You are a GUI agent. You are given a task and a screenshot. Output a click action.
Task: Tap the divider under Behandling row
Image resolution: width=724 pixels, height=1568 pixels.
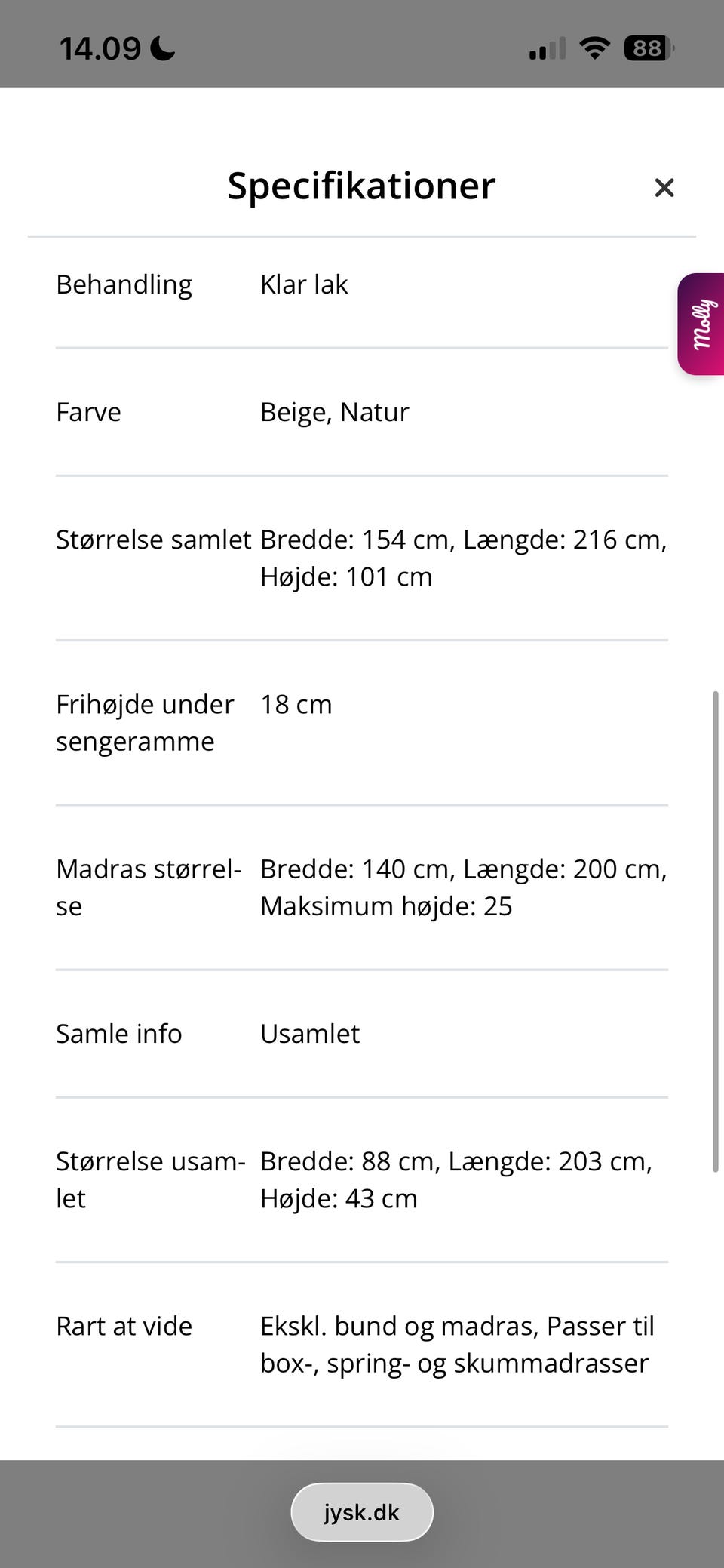tap(362, 346)
